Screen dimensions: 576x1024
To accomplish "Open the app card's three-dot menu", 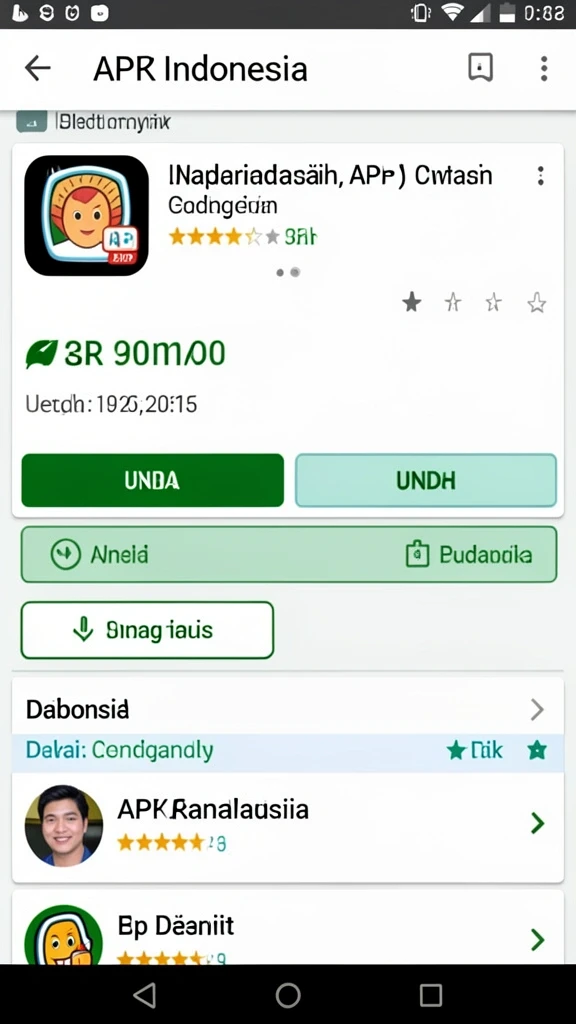I will coord(540,176).
